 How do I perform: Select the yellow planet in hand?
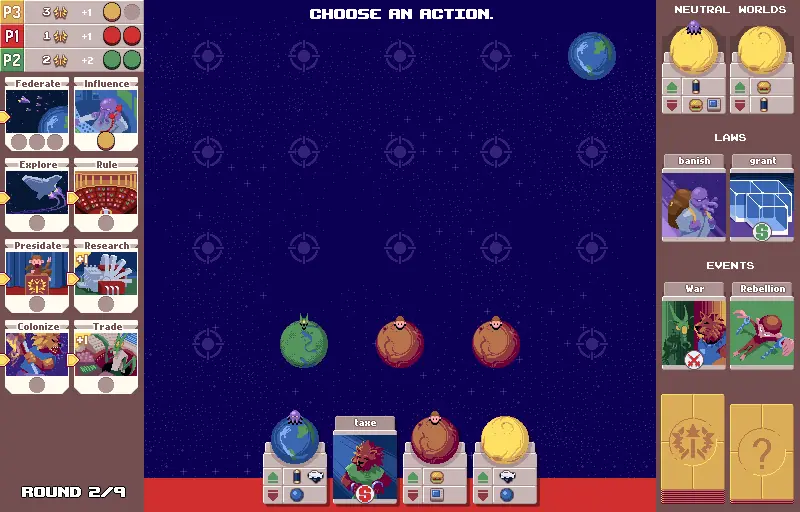pyautogui.click(x=505, y=460)
